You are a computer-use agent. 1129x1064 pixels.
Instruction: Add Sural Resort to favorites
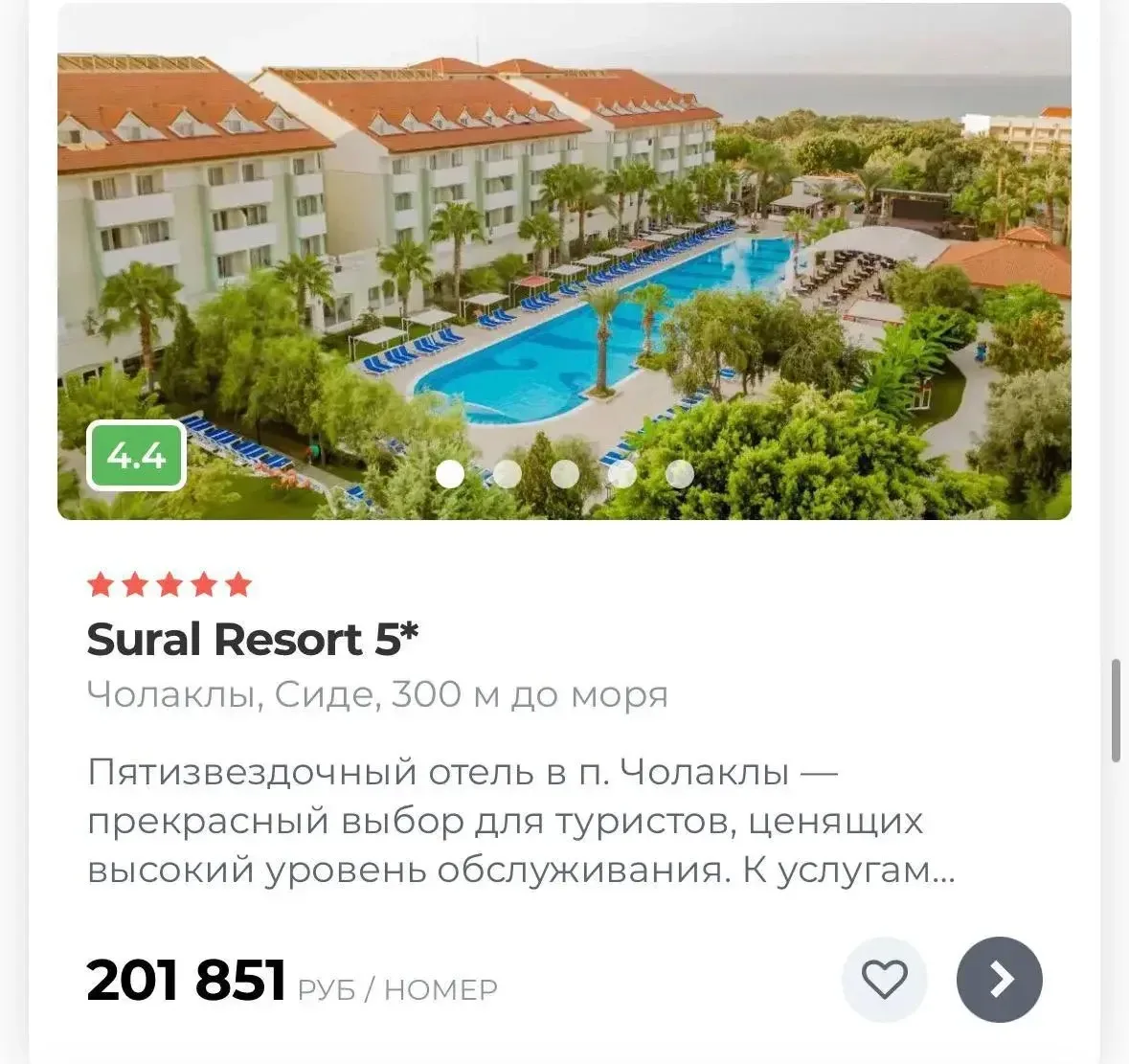click(884, 979)
